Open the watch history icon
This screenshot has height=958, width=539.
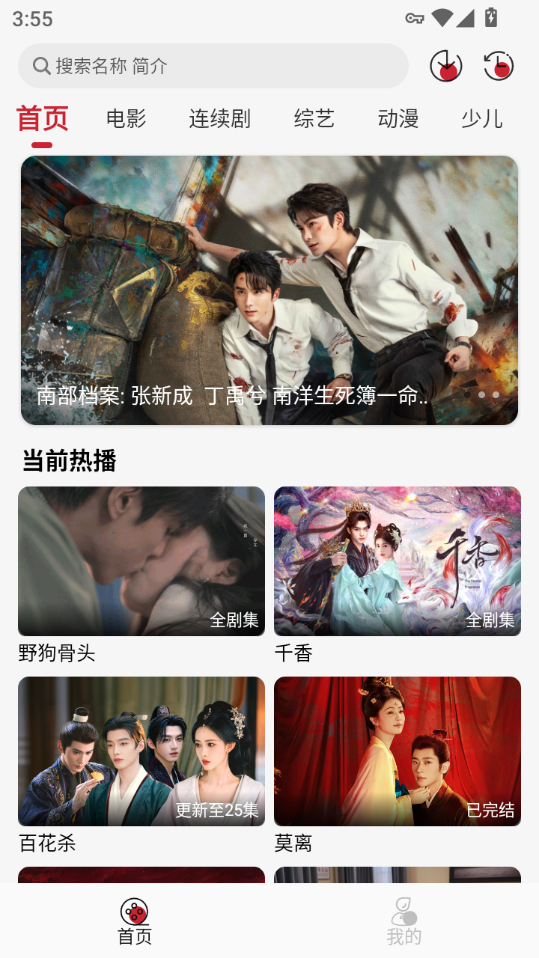(499, 66)
